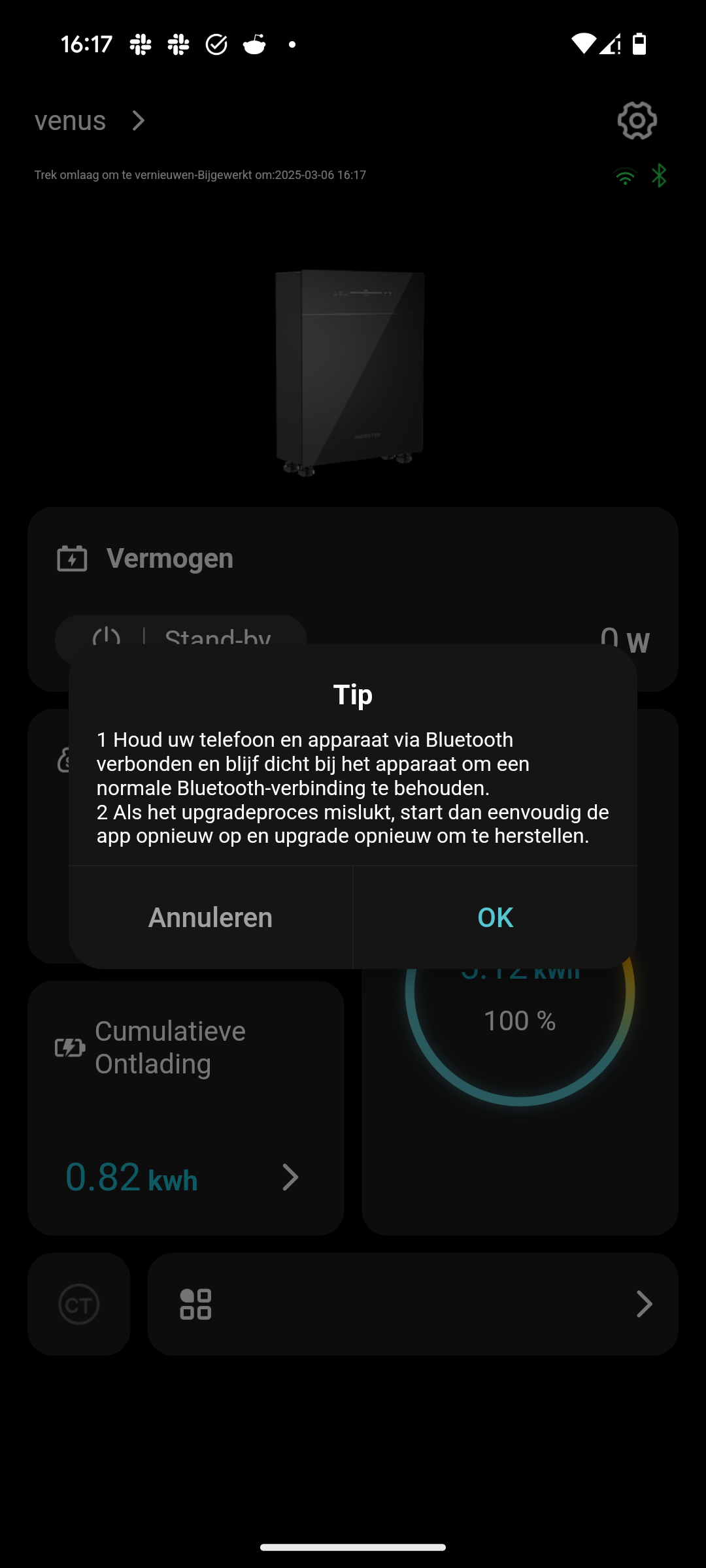Viewport: 706px width, 1568px height.
Task: Tap Annuleren to cancel the upgrade
Action: pyautogui.click(x=210, y=917)
